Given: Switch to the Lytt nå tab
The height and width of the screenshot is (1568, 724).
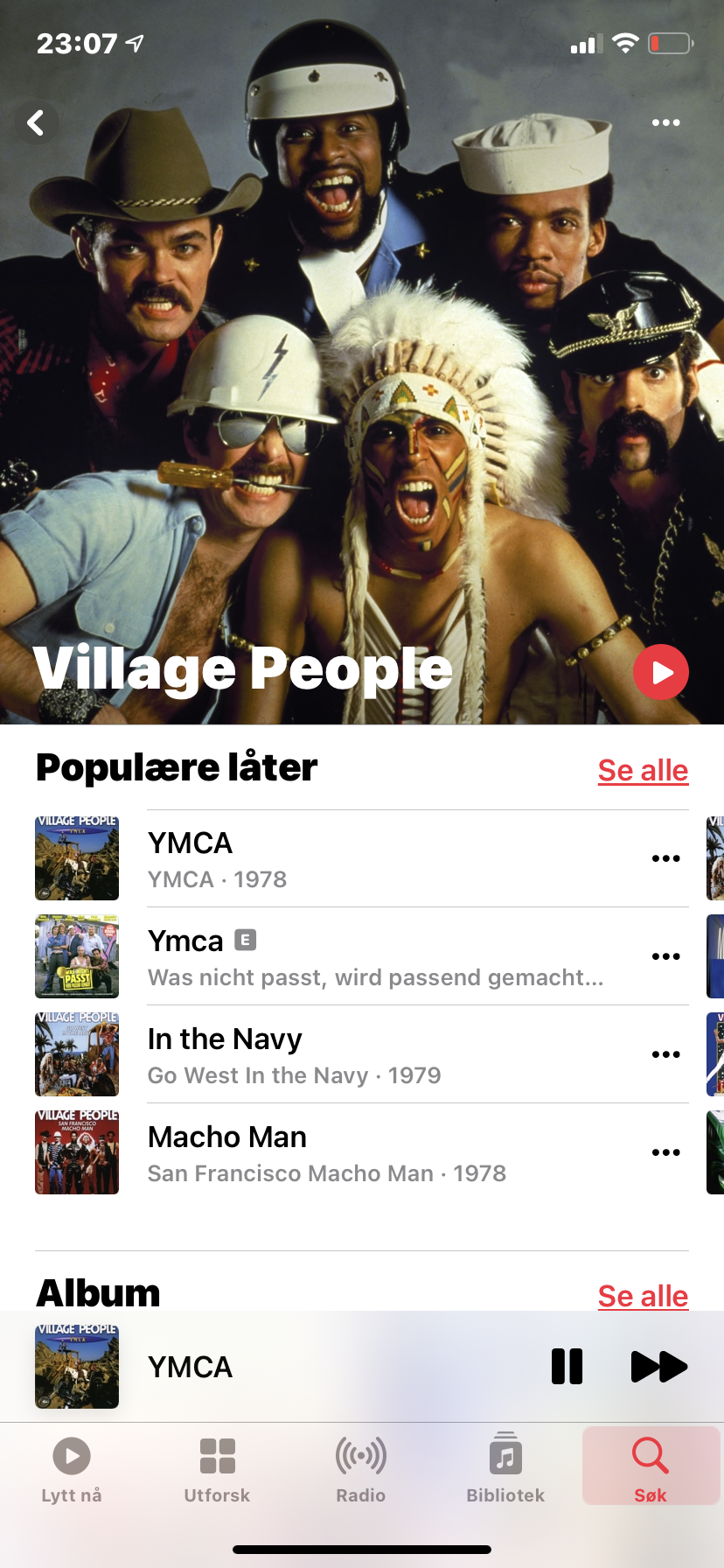Looking at the screenshot, I should click(72, 1470).
